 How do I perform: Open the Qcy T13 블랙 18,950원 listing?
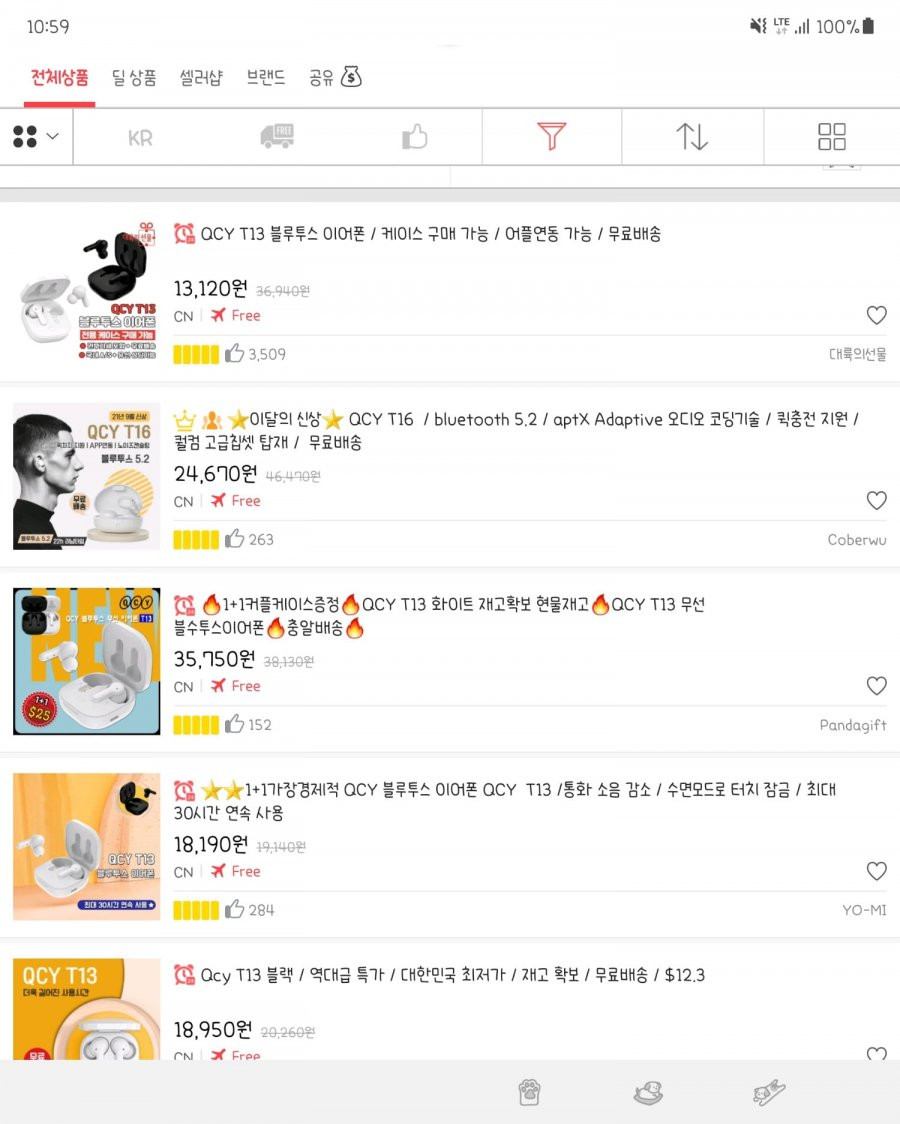(x=440, y=975)
